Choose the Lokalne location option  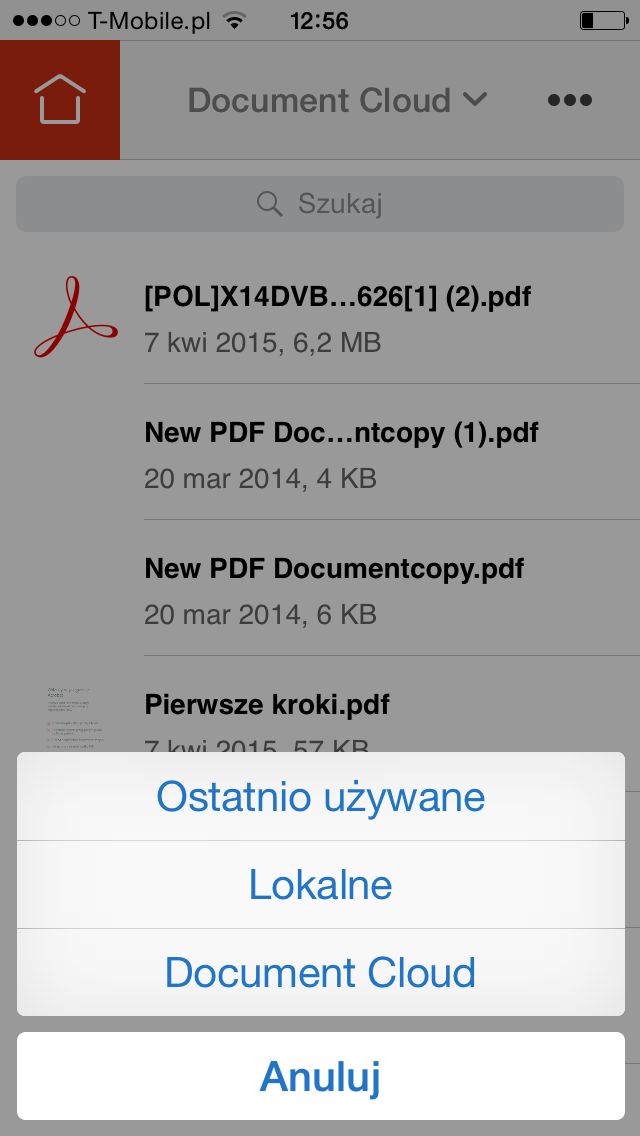(320, 885)
